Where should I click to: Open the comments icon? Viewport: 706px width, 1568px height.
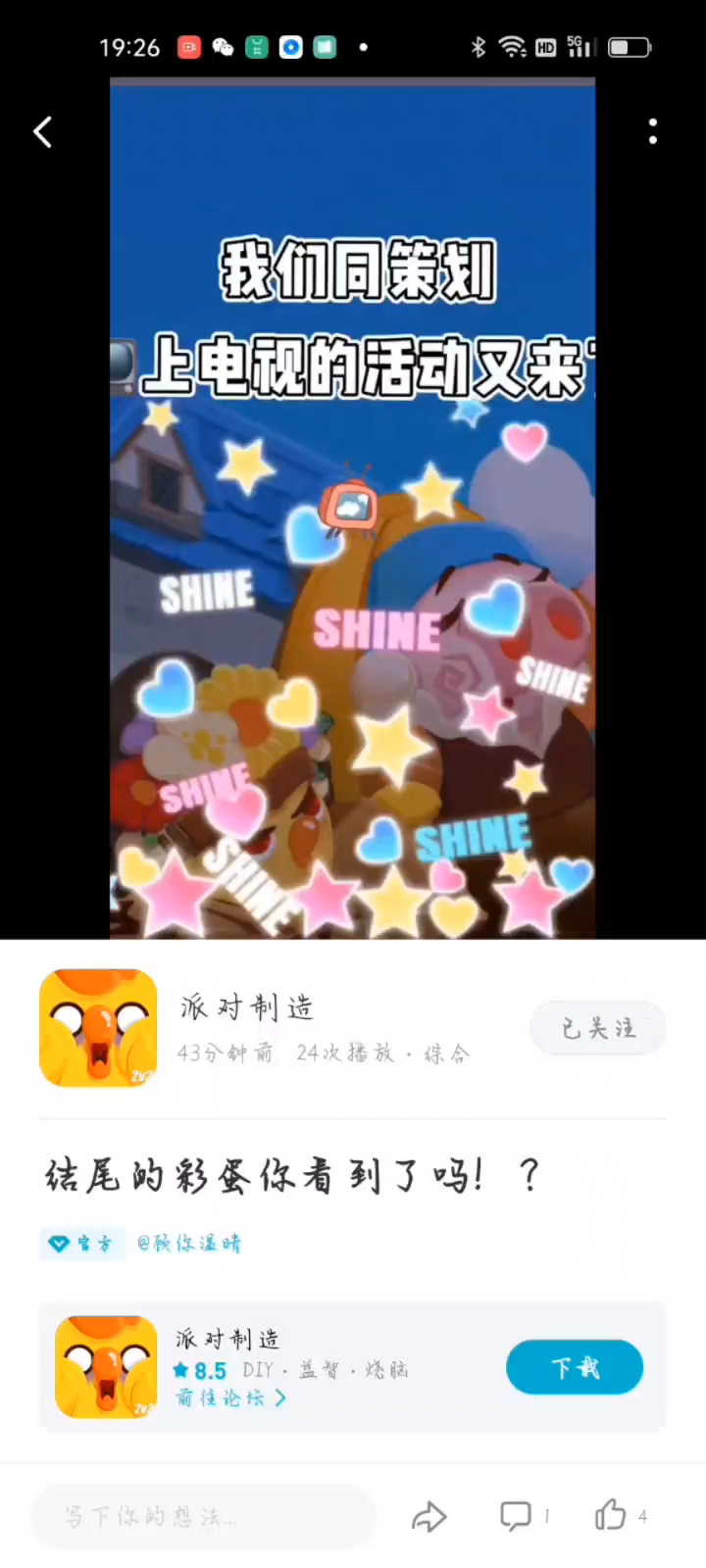click(x=516, y=1516)
